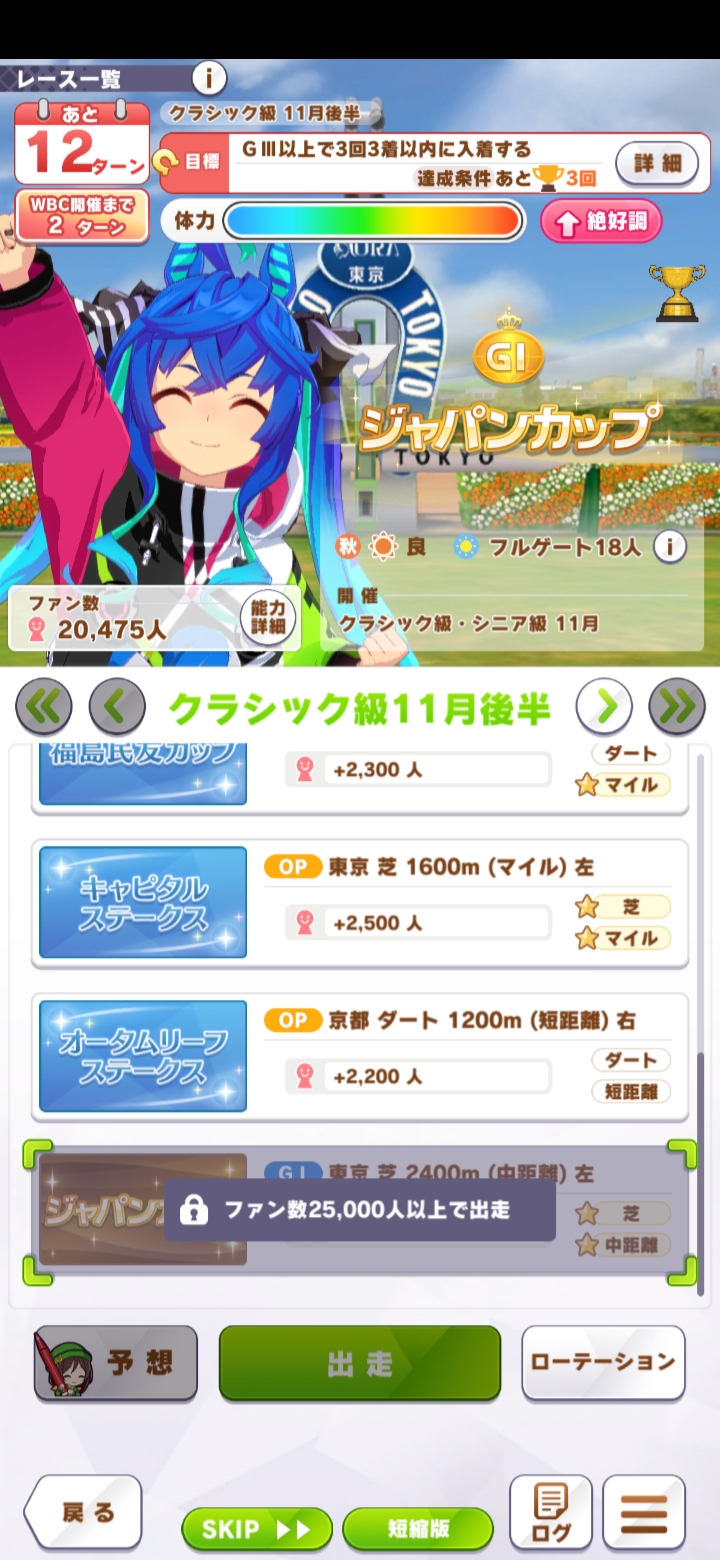The height and width of the screenshot is (1560, 720).
Task: Tap the green 出走 button
Action: (359, 1363)
